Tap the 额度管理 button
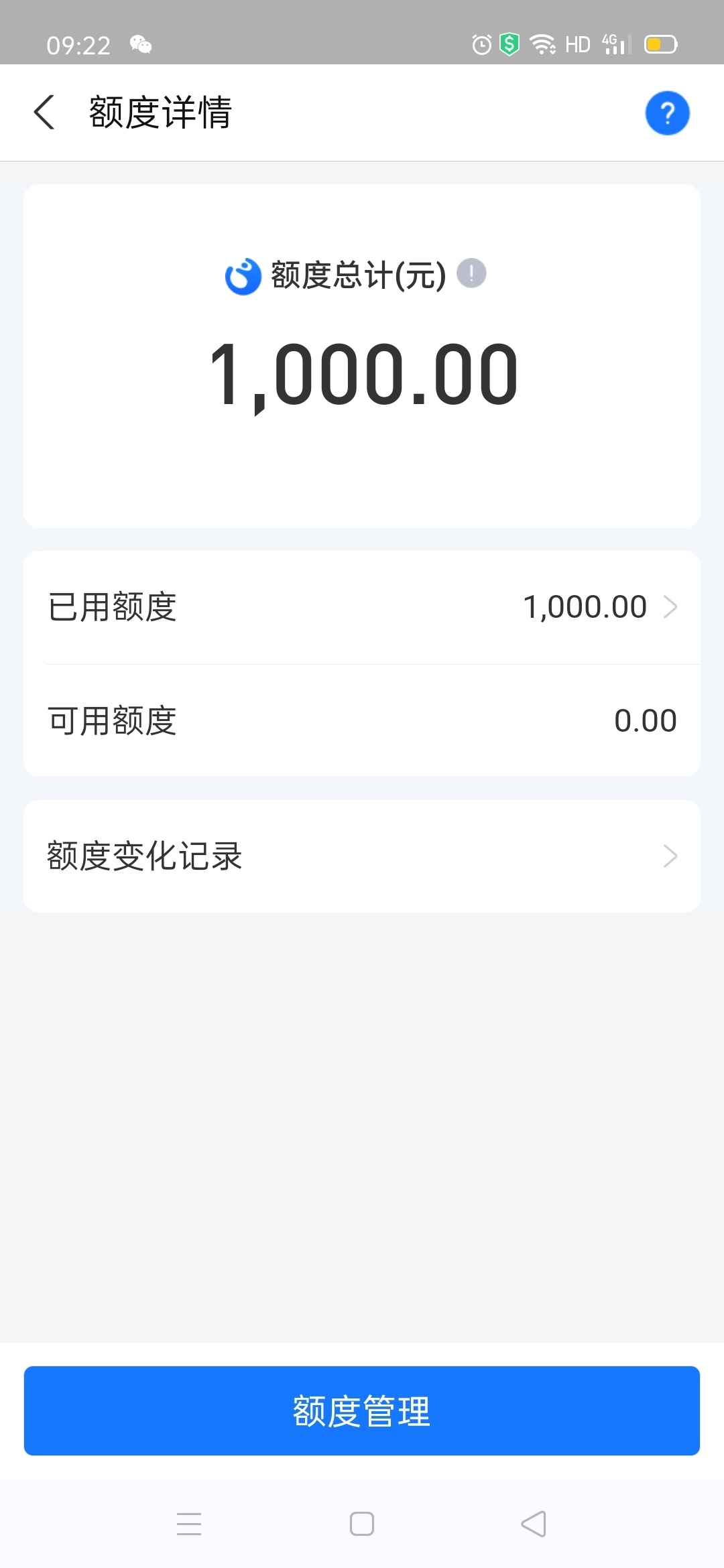724x1568 pixels. coord(362,1411)
